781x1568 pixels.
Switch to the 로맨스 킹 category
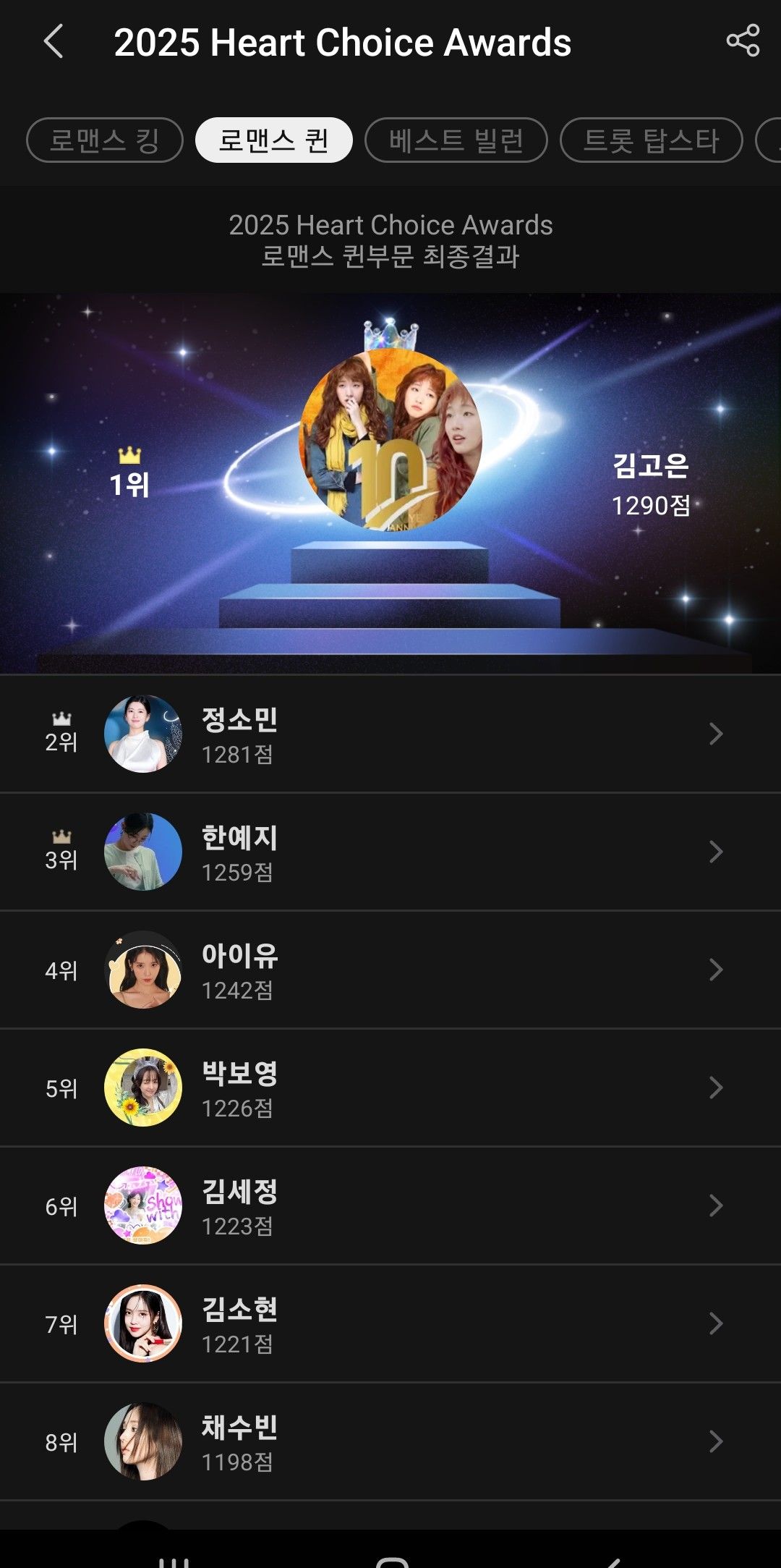tap(105, 140)
